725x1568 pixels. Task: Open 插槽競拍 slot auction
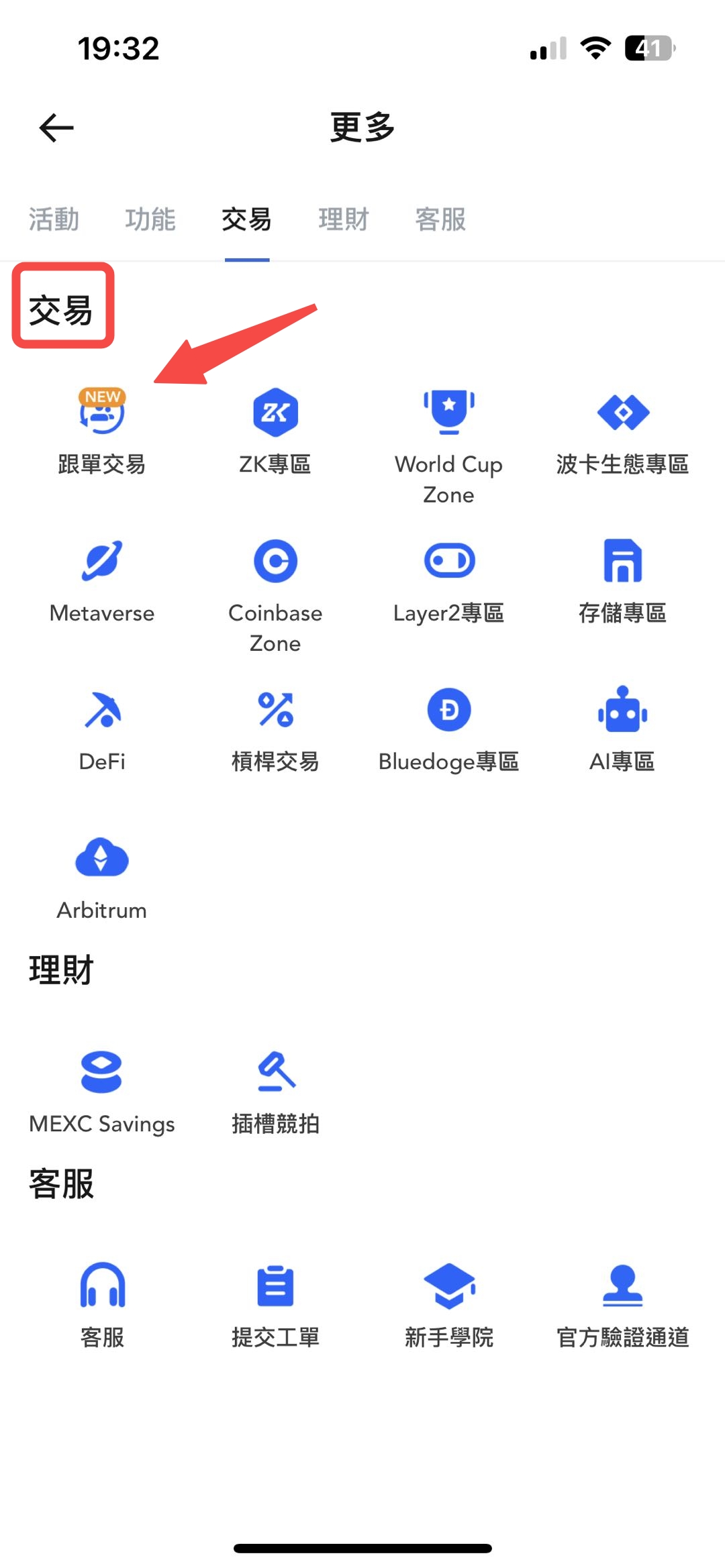tap(275, 1090)
